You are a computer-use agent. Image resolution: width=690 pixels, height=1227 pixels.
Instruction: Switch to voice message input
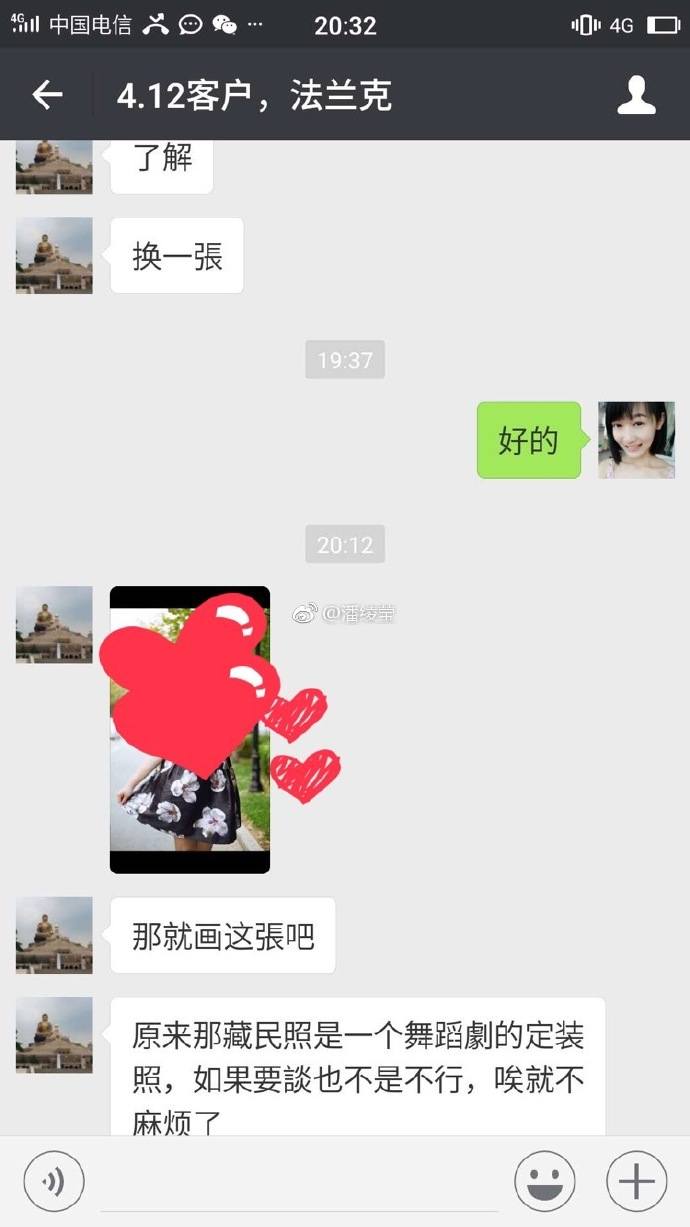(54, 1181)
